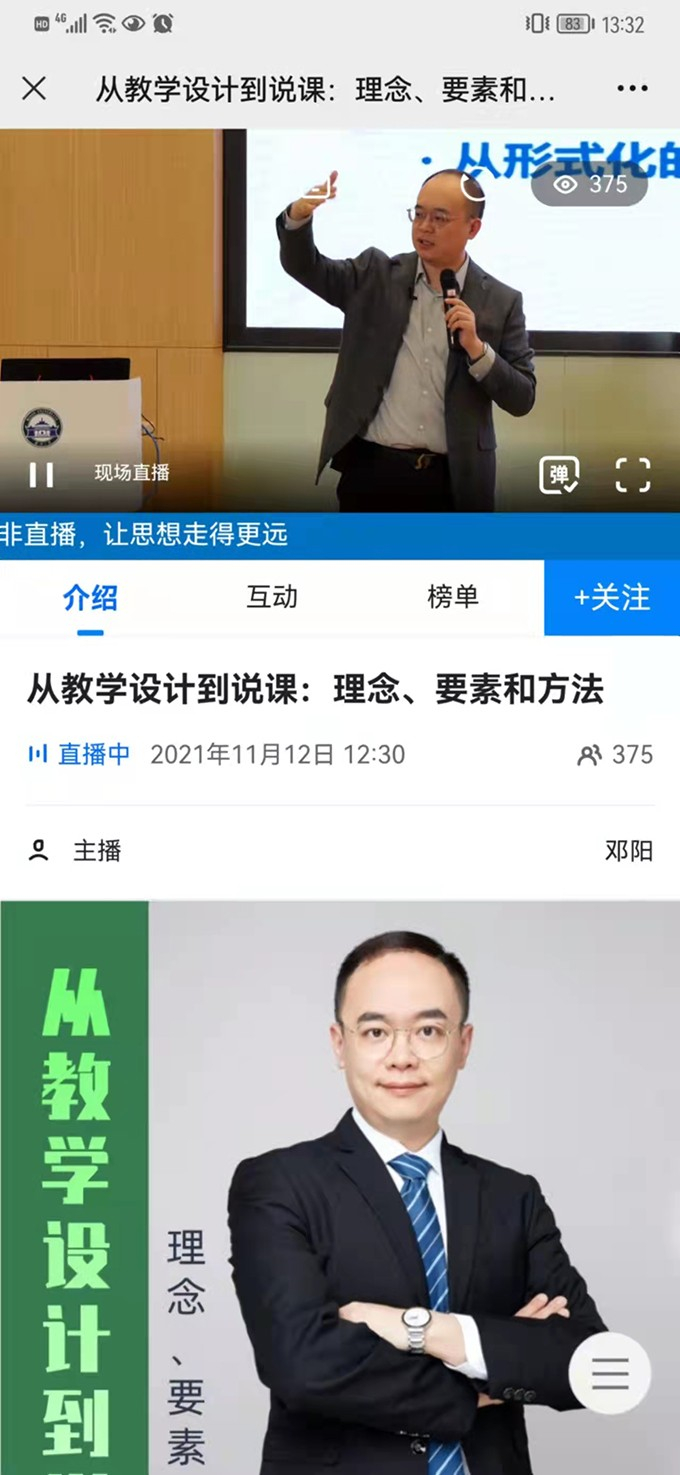Switch to the 介绍 tab
This screenshot has height=1475, width=680.
pyautogui.click(x=90, y=598)
